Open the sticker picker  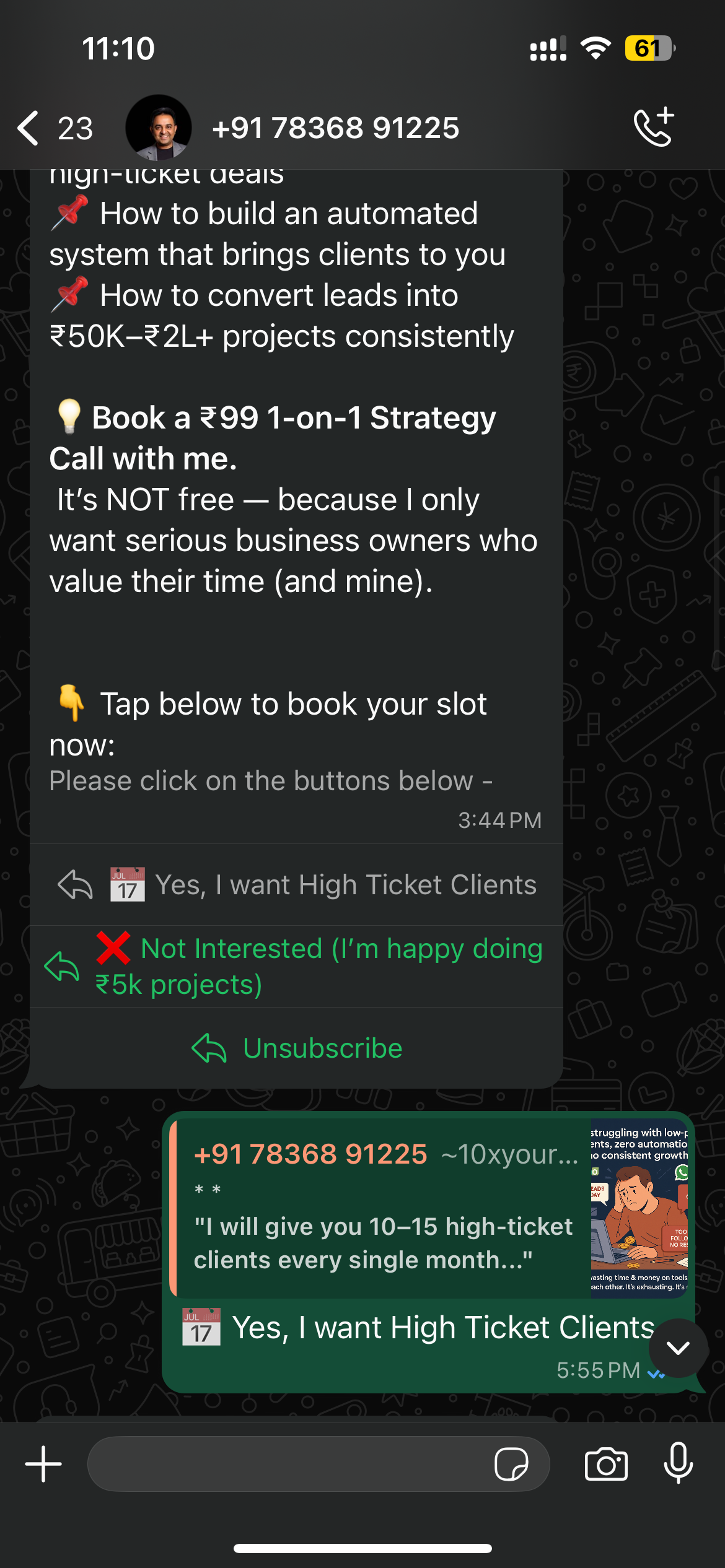[x=511, y=1464]
